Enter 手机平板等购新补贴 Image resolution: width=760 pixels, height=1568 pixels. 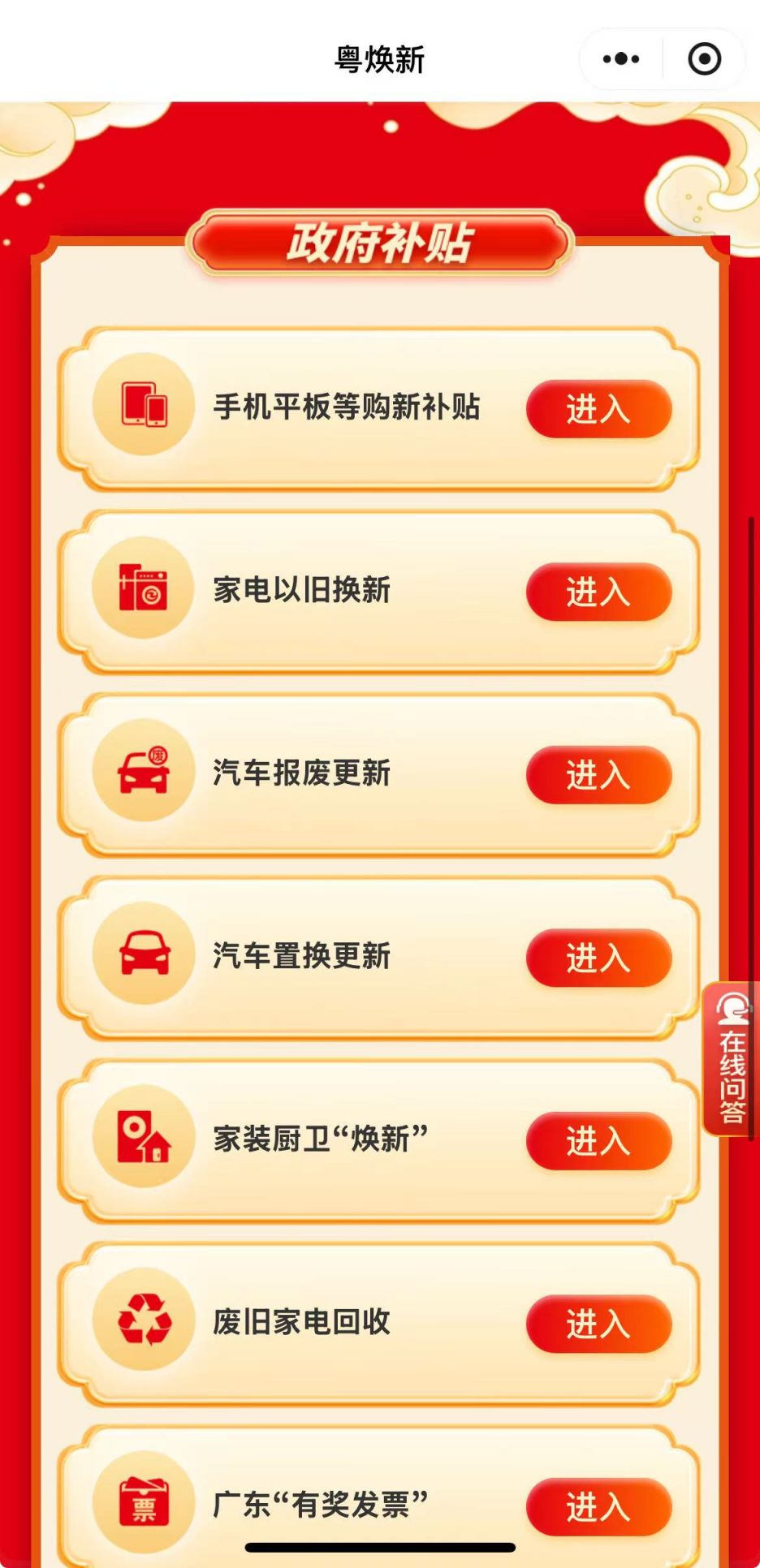tap(598, 409)
